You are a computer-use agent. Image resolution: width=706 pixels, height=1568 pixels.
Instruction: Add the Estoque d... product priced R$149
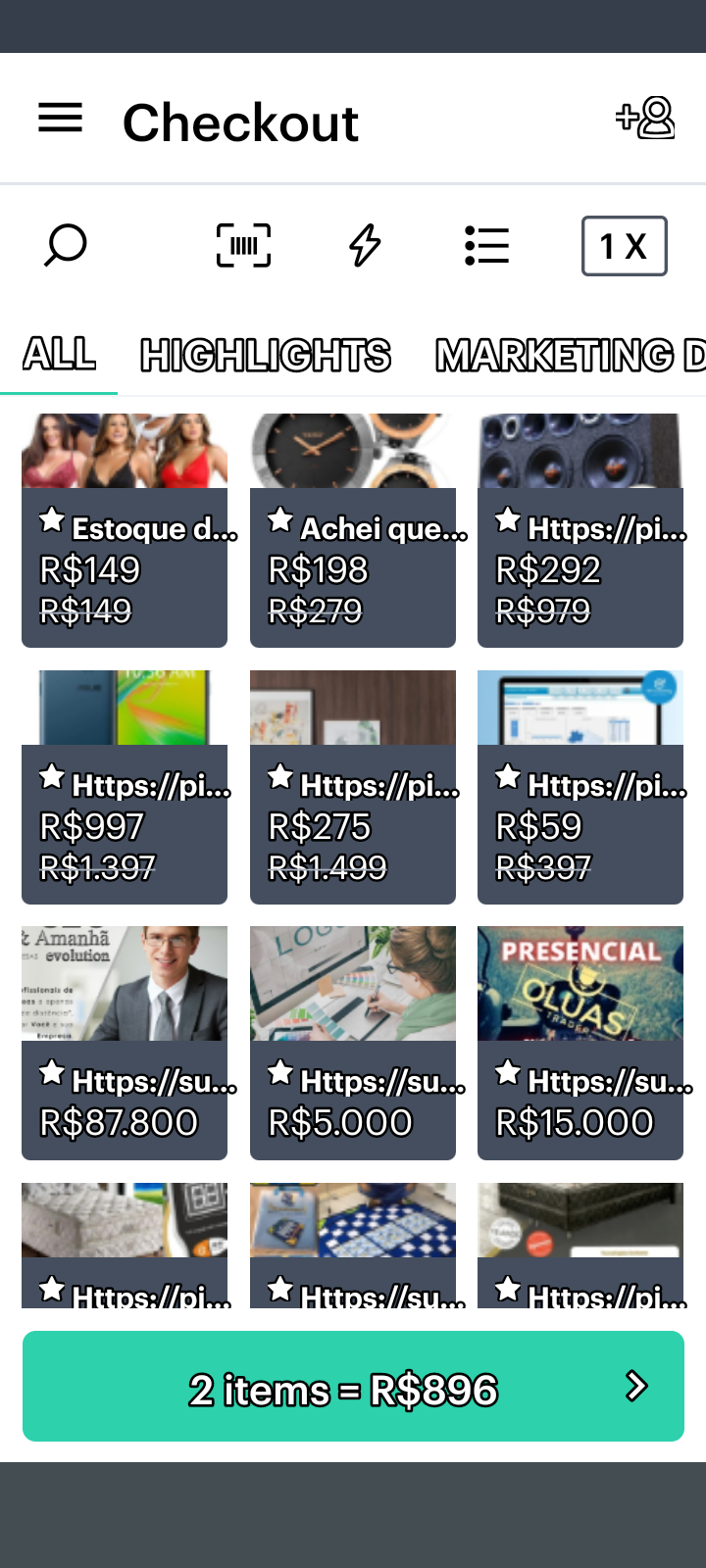tap(125, 530)
